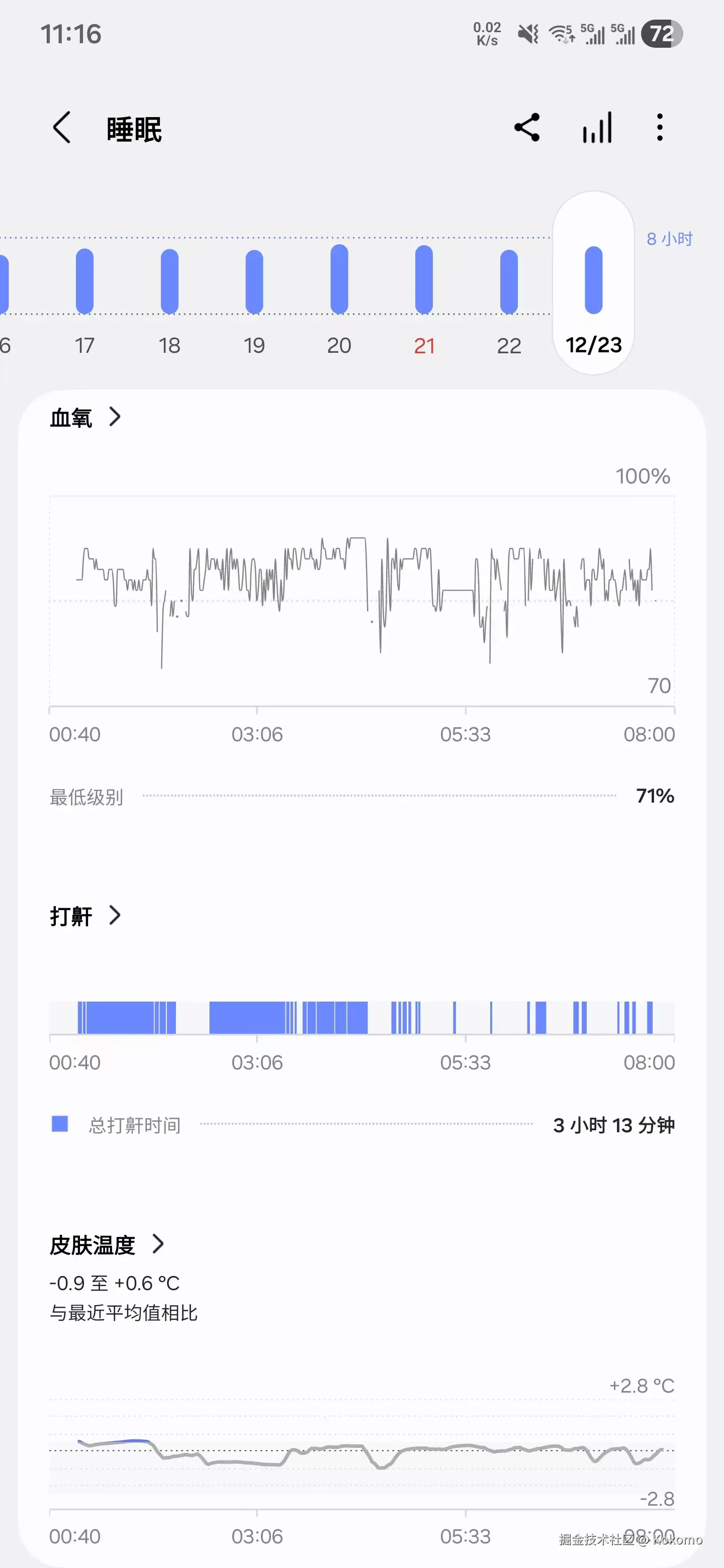Open the share icon in the top bar

click(527, 127)
